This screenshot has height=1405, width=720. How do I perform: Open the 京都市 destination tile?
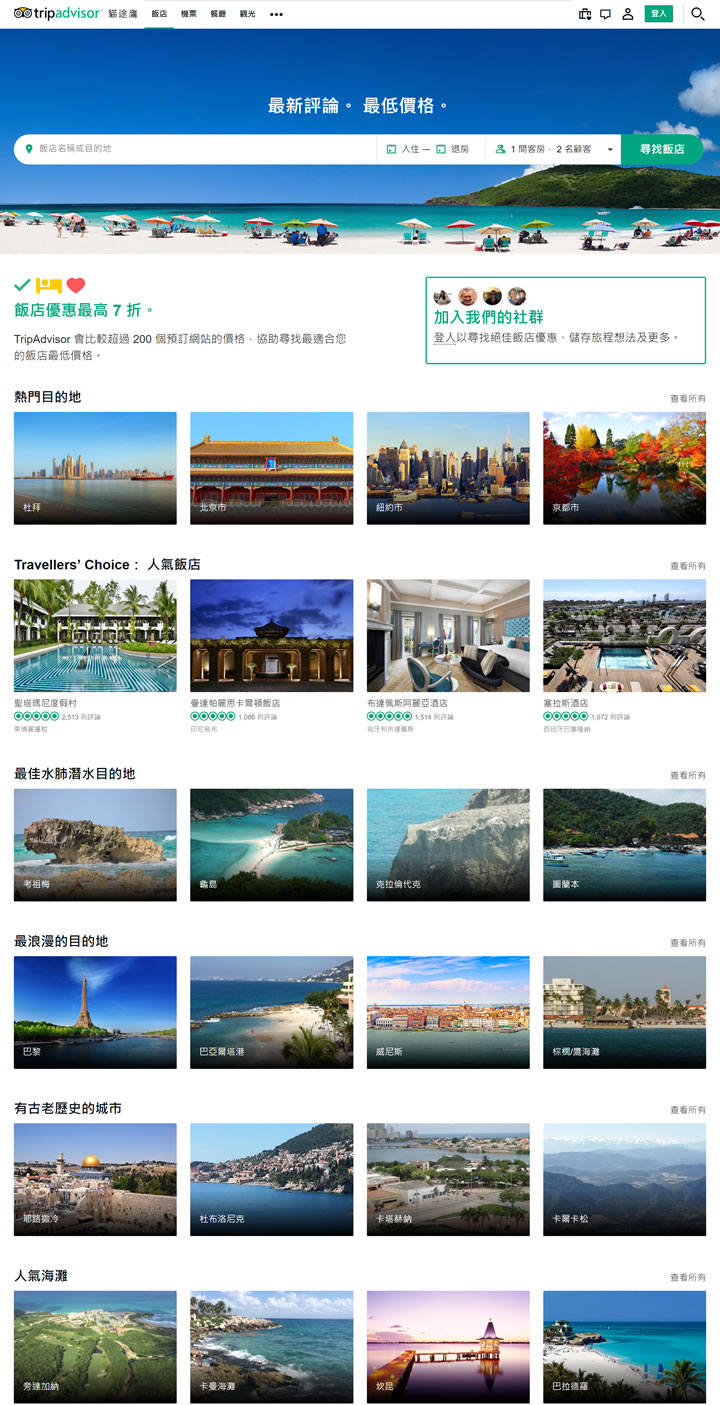624,467
